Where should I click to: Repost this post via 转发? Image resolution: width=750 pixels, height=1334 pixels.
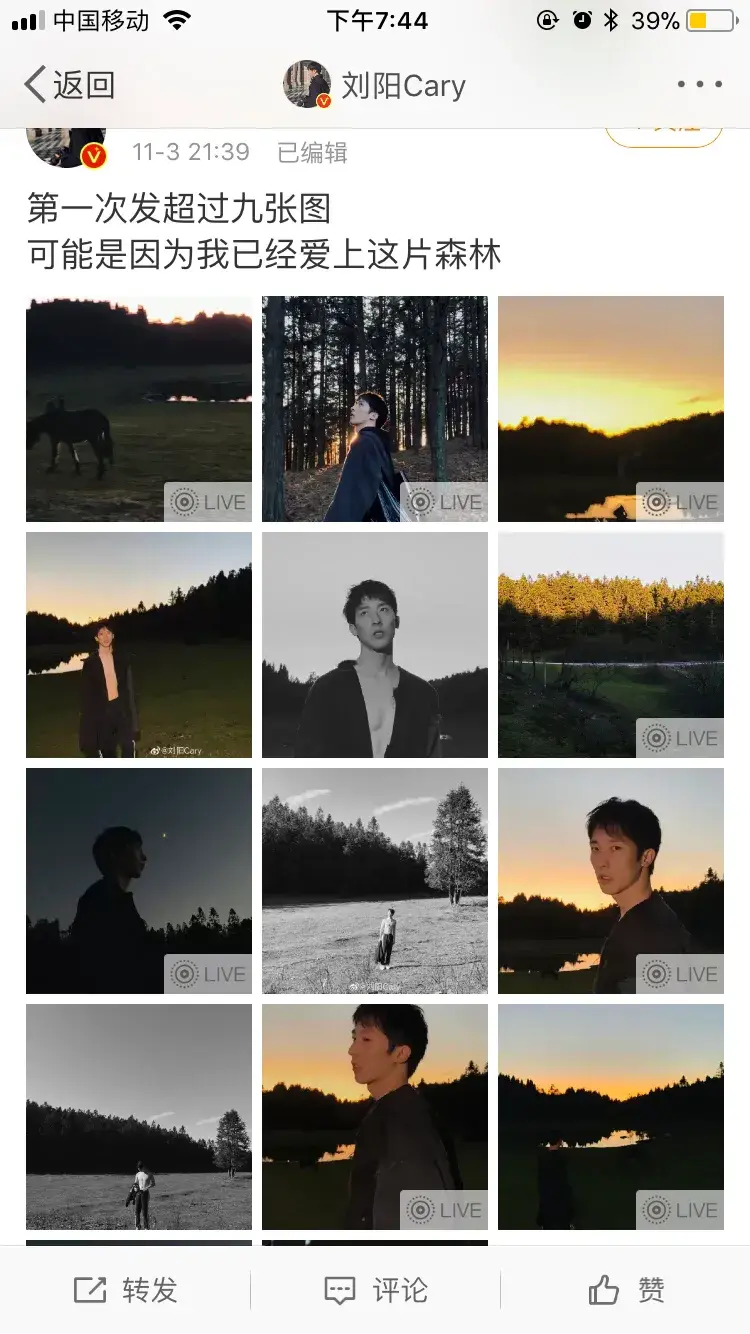coord(126,1290)
